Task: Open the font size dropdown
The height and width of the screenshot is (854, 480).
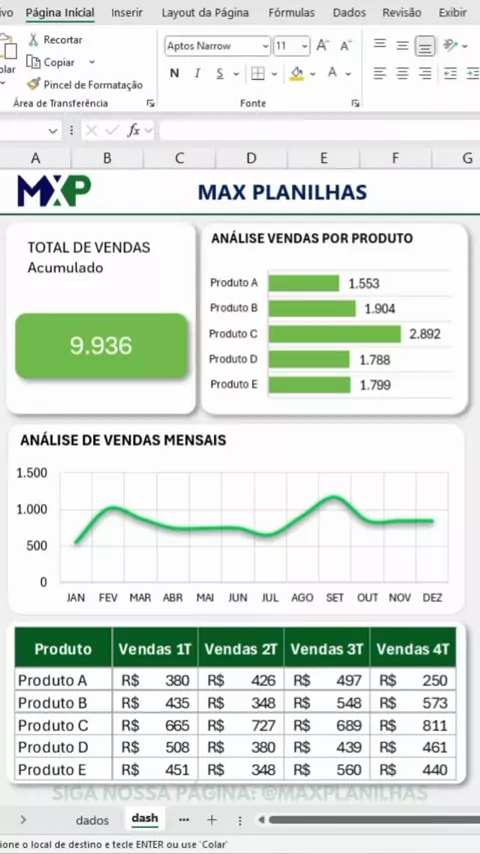Action: 291,46
